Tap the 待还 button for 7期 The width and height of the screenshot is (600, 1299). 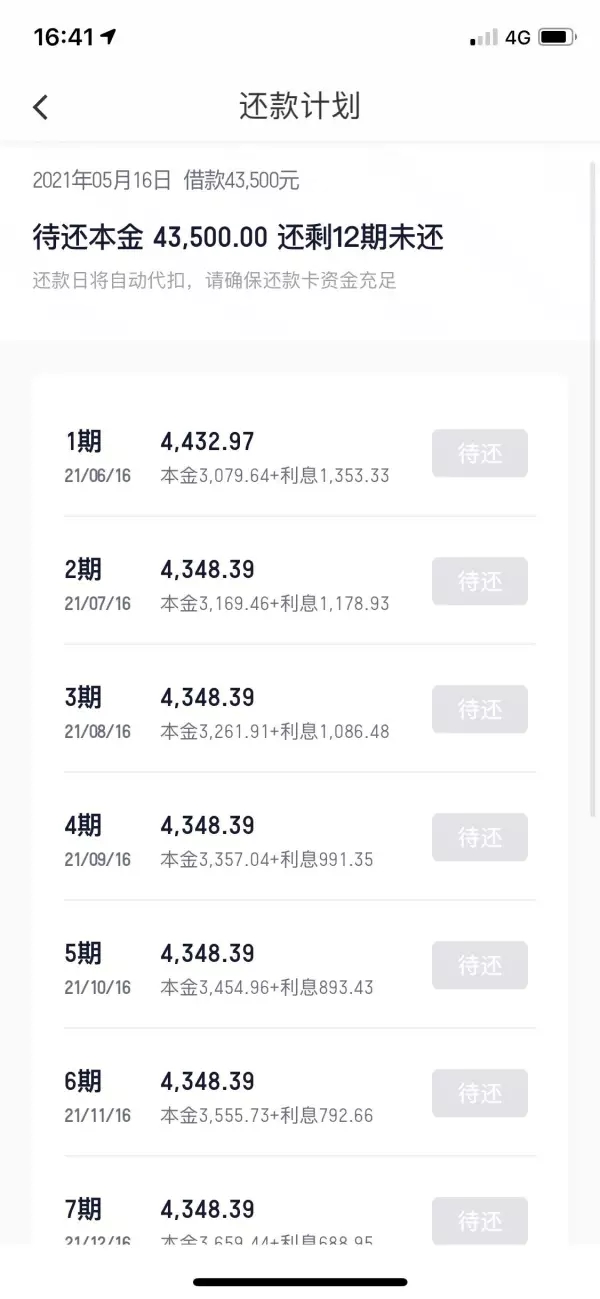[480, 1220]
